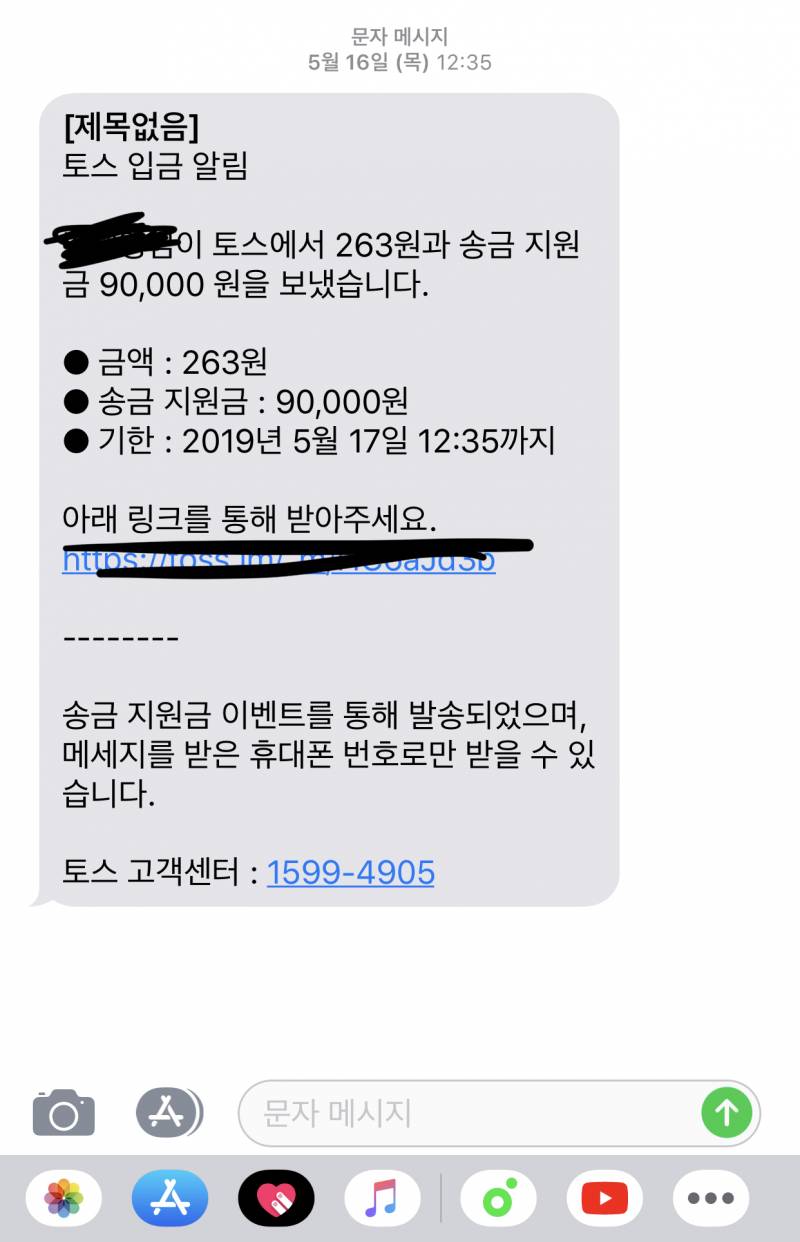Open YouTube from the dock
The height and width of the screenshot is (1242, 800).
602,1197
